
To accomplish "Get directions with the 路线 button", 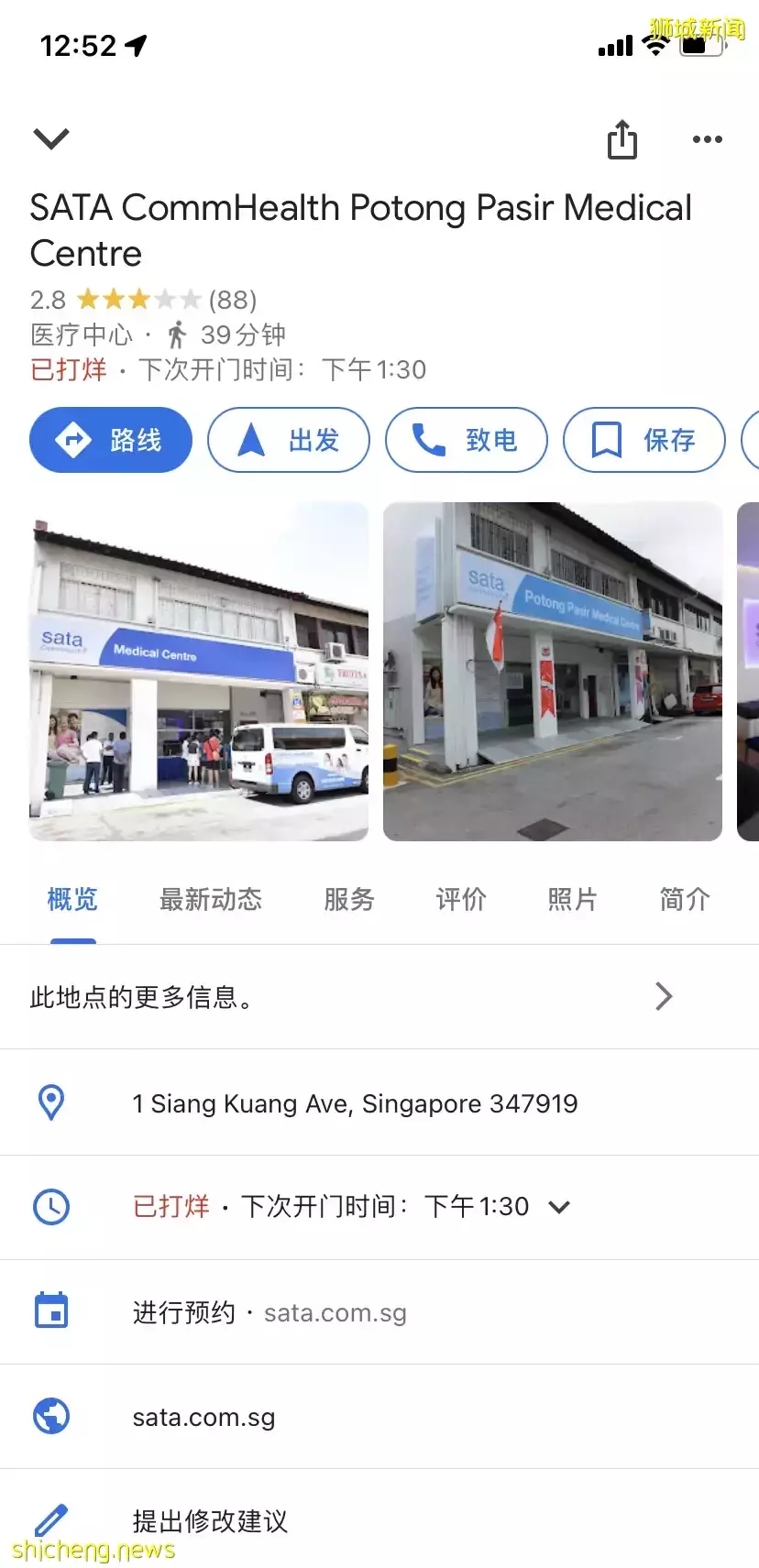I will tap(111, 440).
